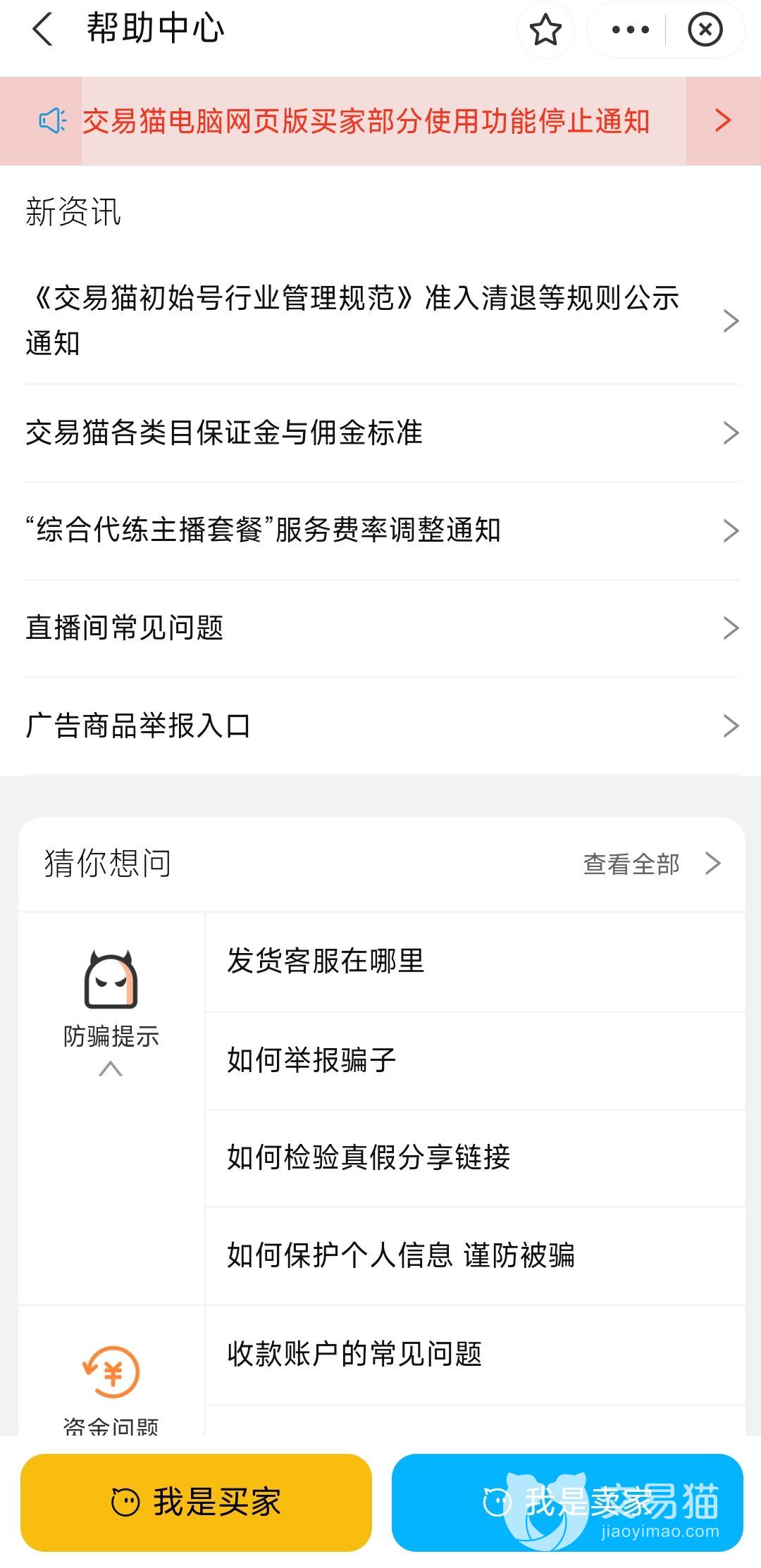This screenshot has height=1568, width=761.
Task: Select the 我是买家 button
Action: click(x=196, y=1502)
